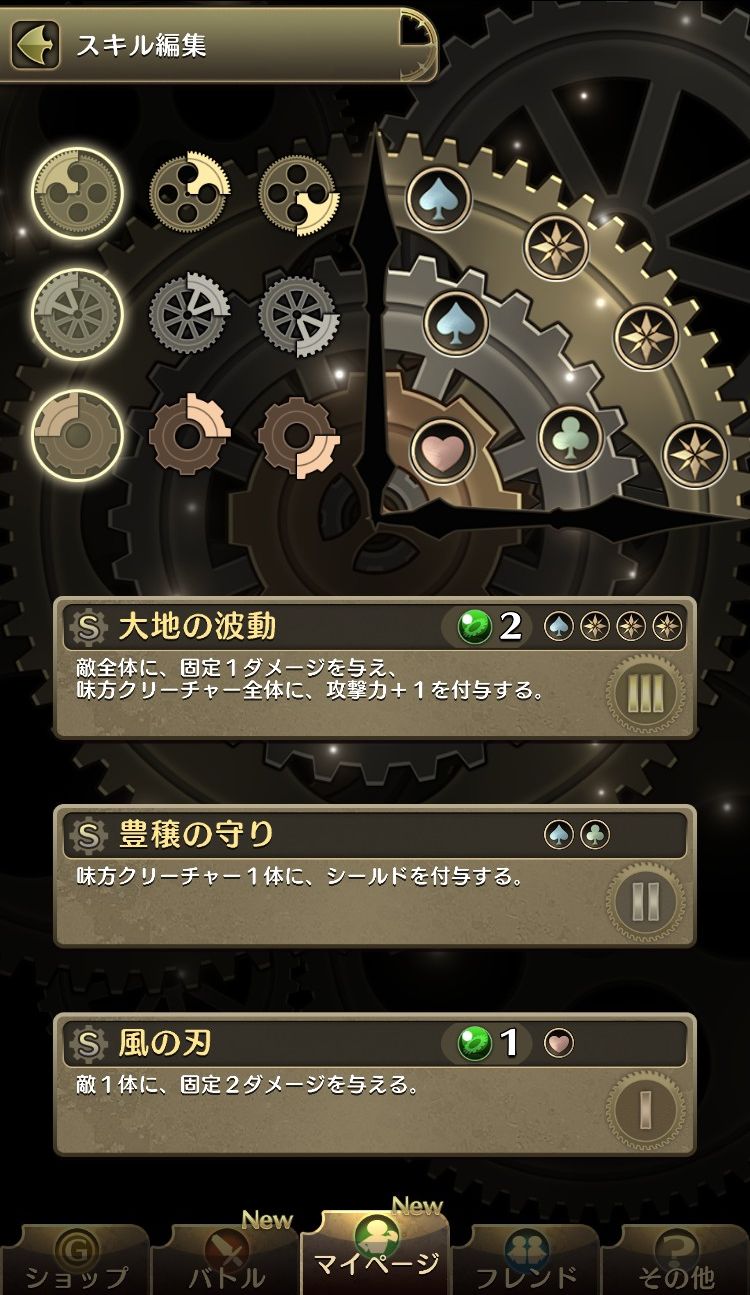
Task: Open the その他 tab
Action: point(675,1260)
